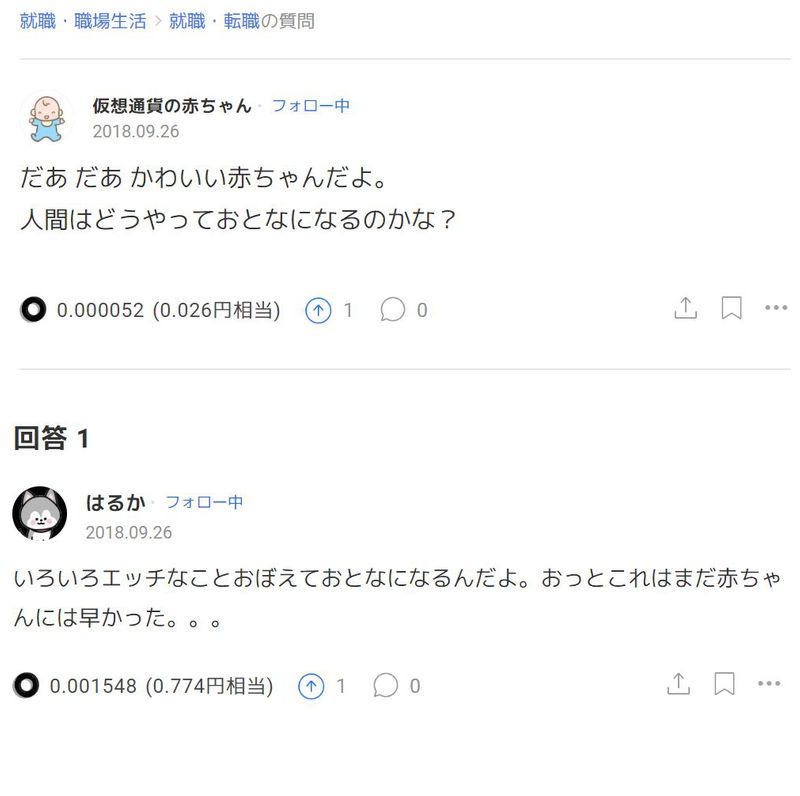Viewport: 800px width, 796px height.
Task: View はるか's profile avatar
Action: click(x=40, y=514)
